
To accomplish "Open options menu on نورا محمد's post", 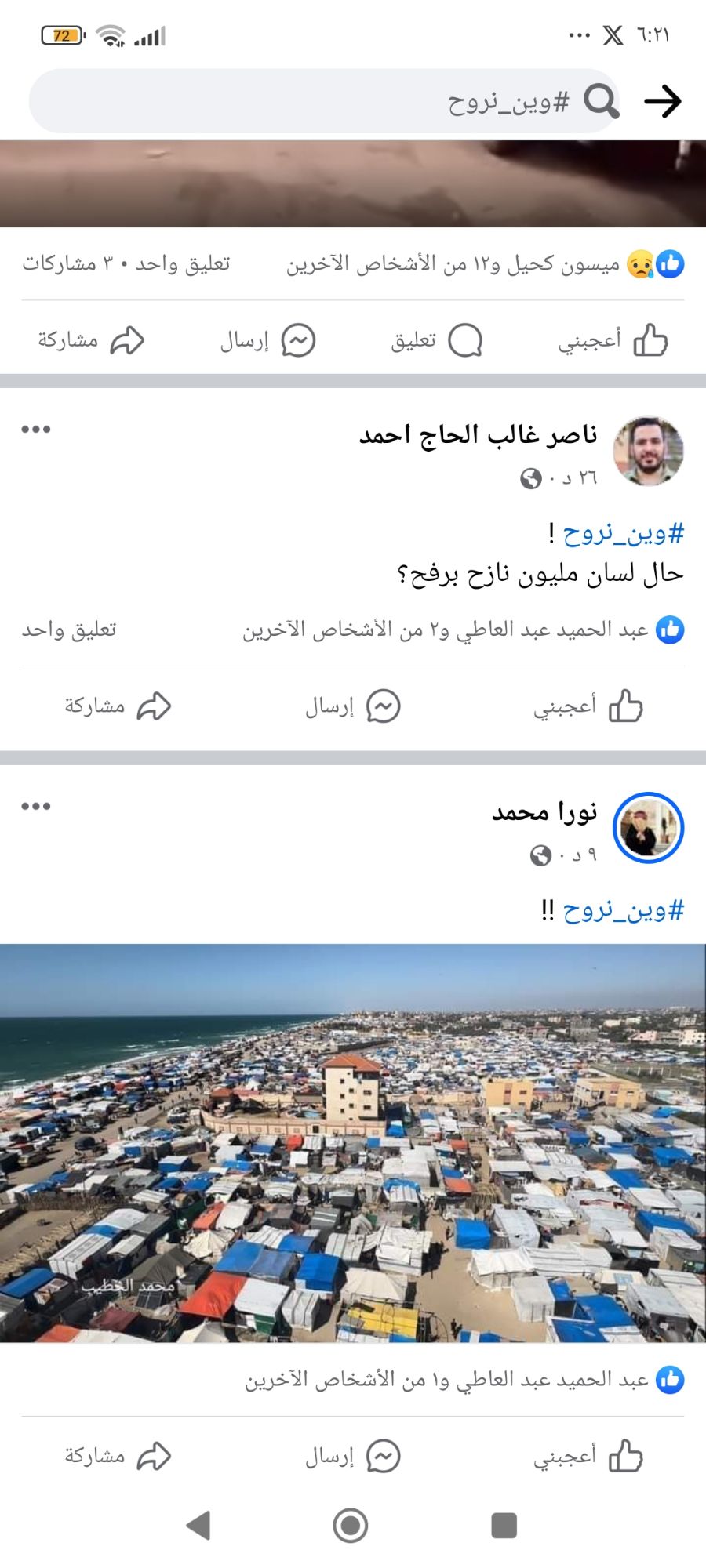I will tap(36, 806).
